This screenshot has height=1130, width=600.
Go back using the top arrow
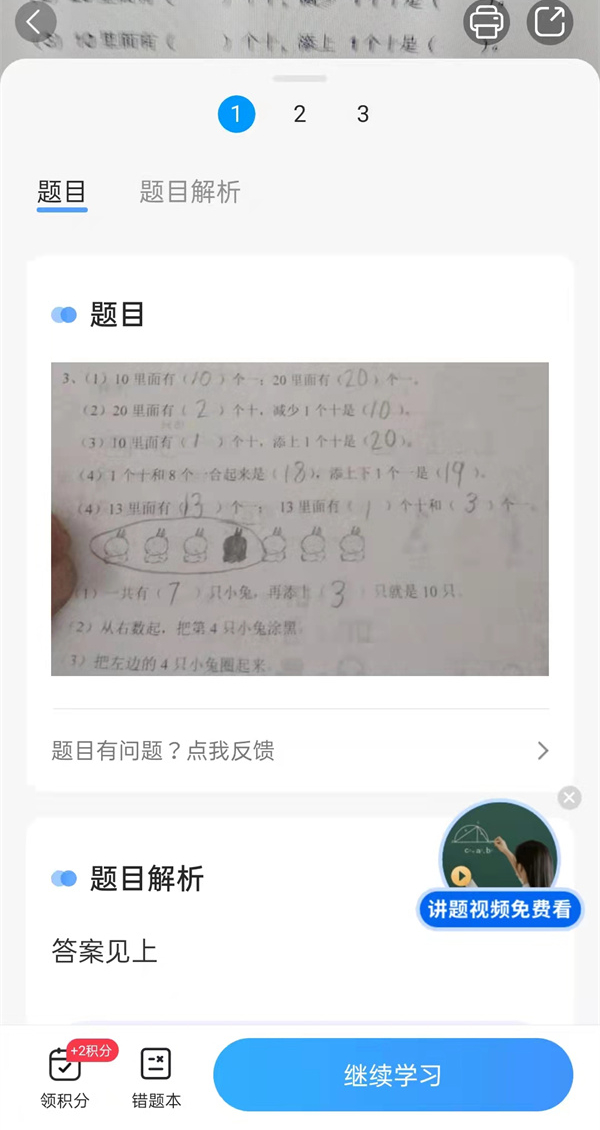coord(36,22)
